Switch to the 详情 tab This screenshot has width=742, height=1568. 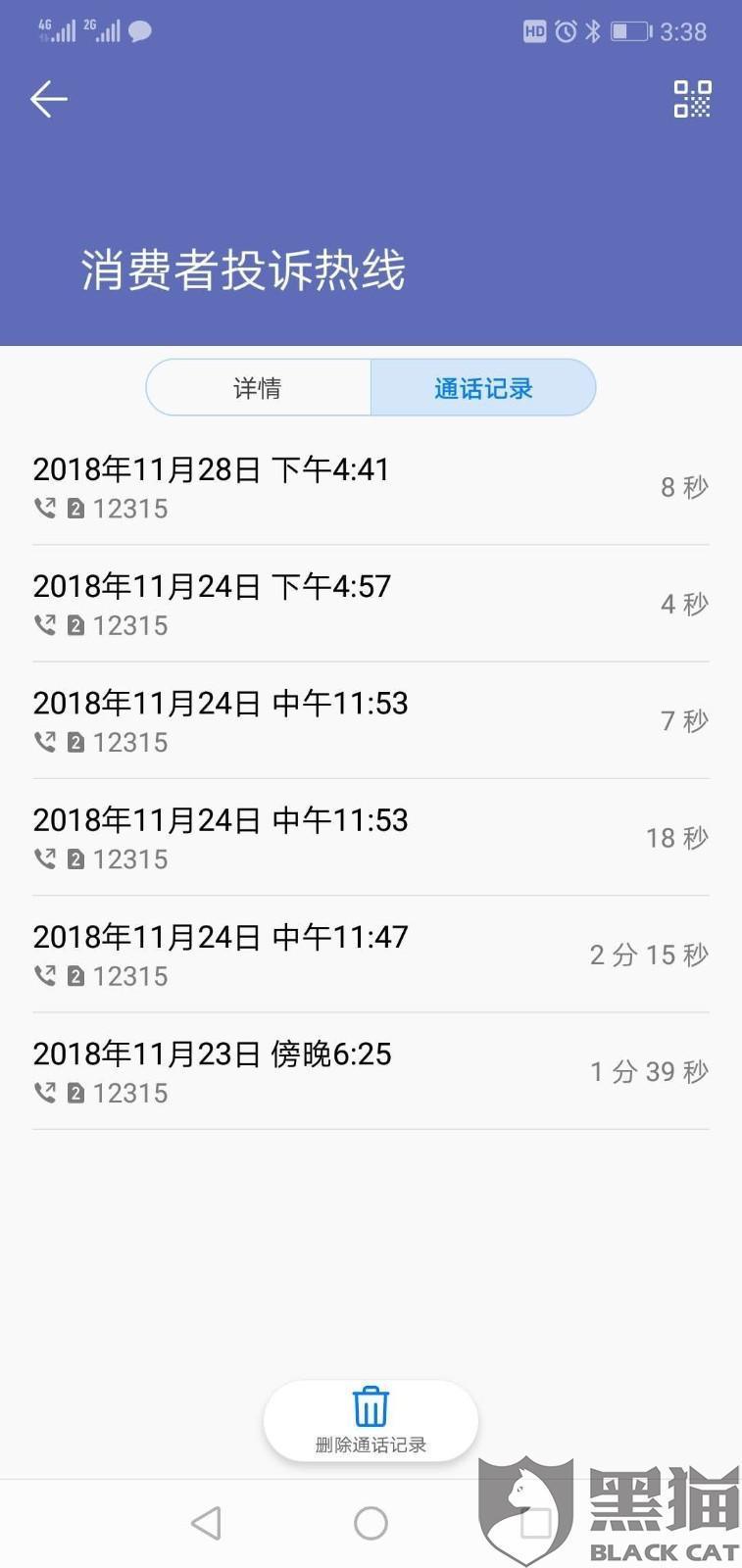pyautogui.click(x=258, y=388)
